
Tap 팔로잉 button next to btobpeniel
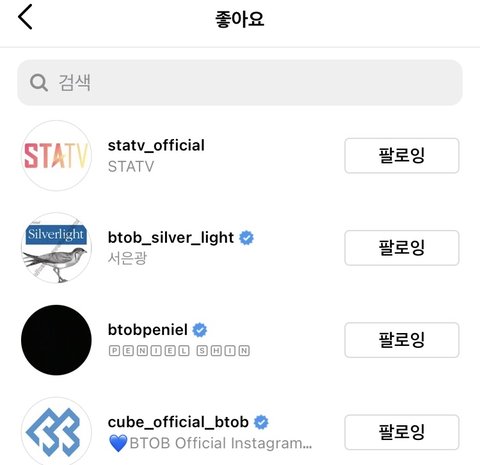point(402,340)
